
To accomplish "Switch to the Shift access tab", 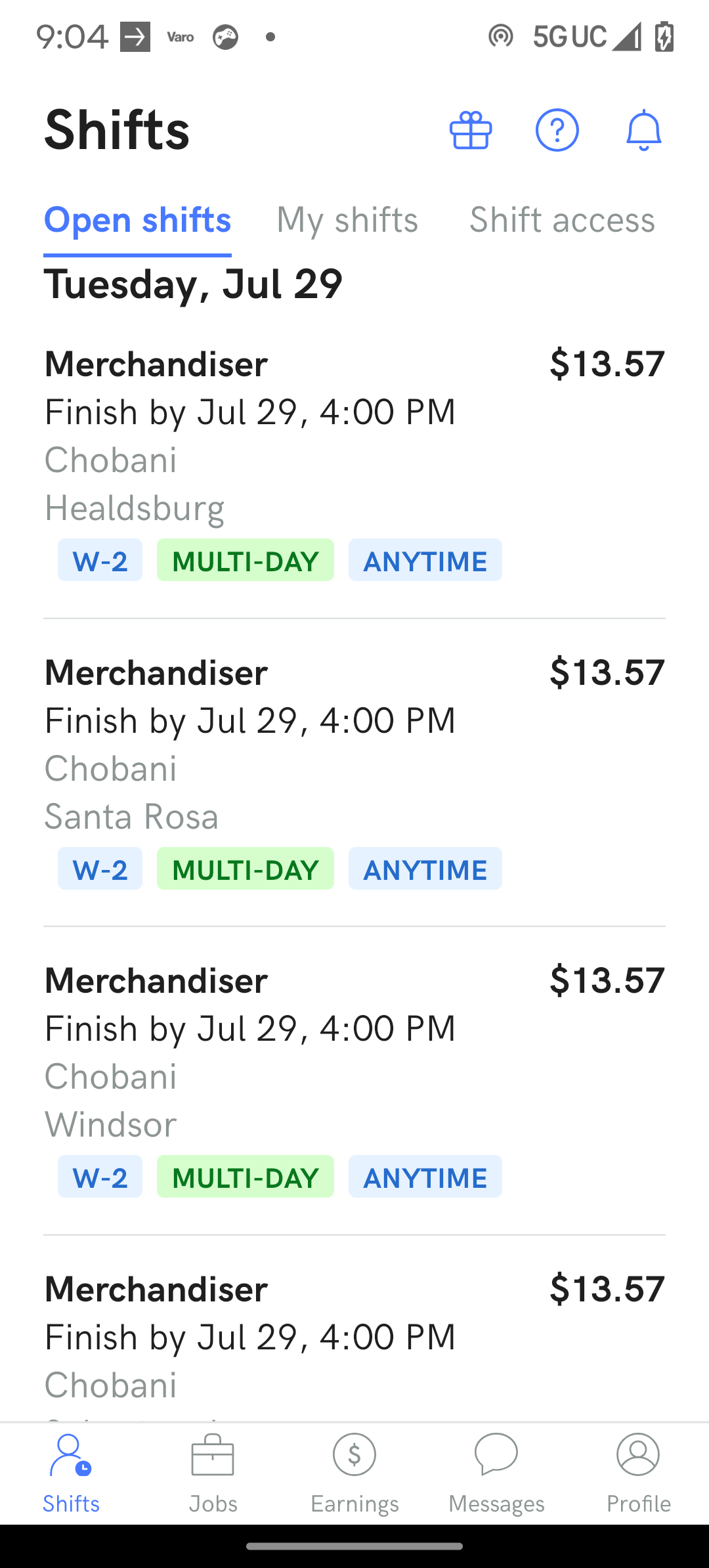I will click(562, 220).
